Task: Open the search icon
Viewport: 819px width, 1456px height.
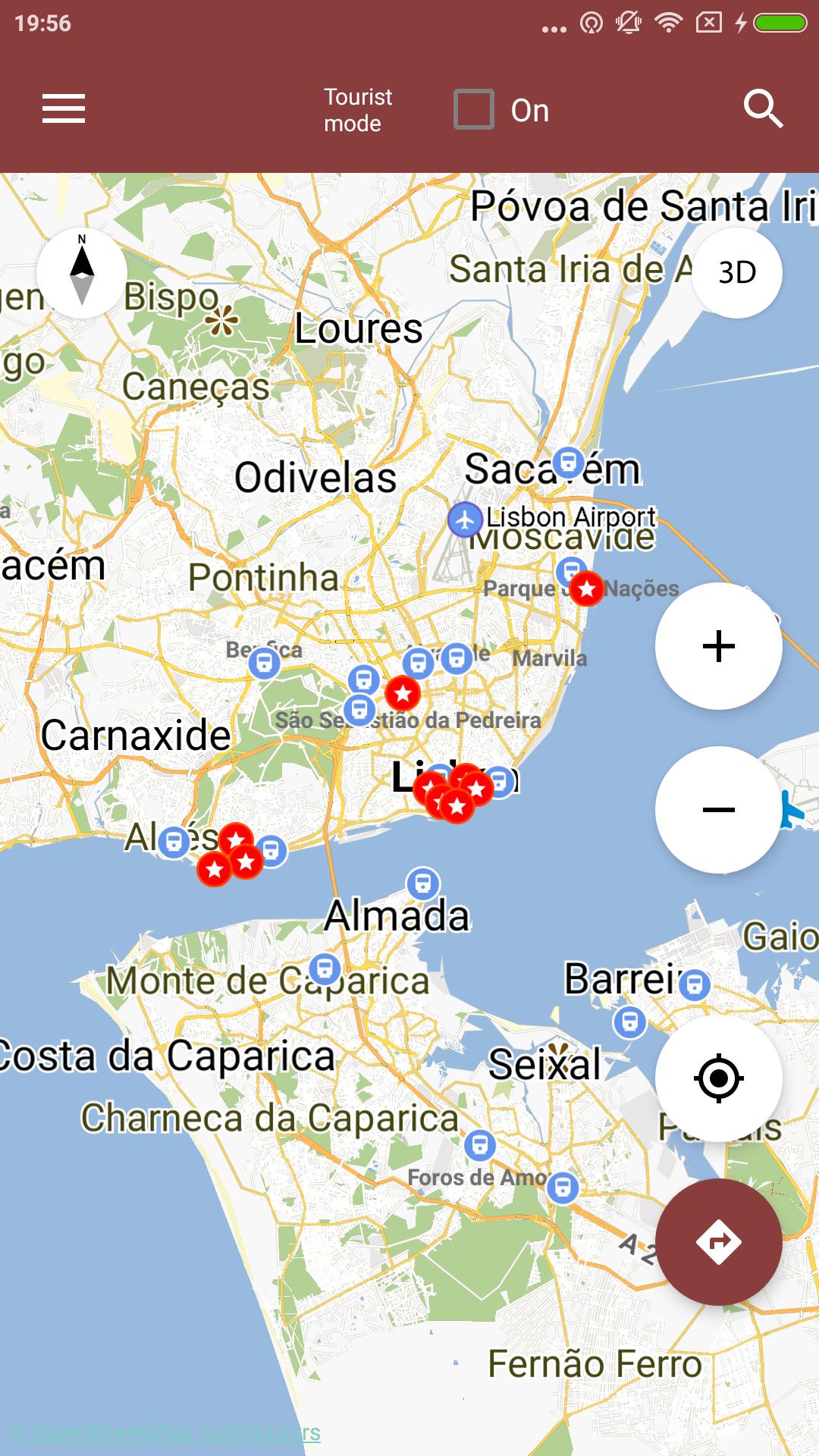Action: 765,108
